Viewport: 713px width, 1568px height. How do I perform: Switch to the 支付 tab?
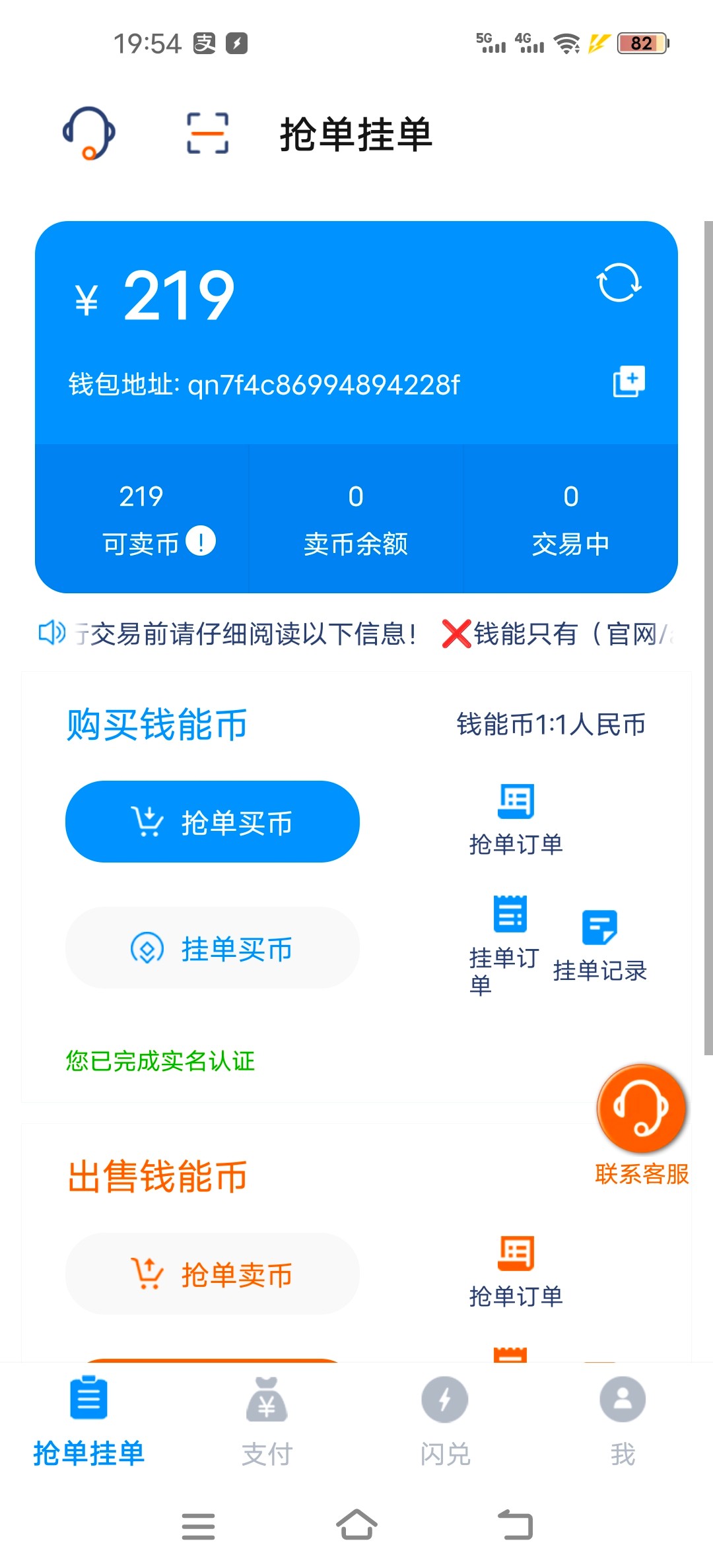tap(267, 1421)
